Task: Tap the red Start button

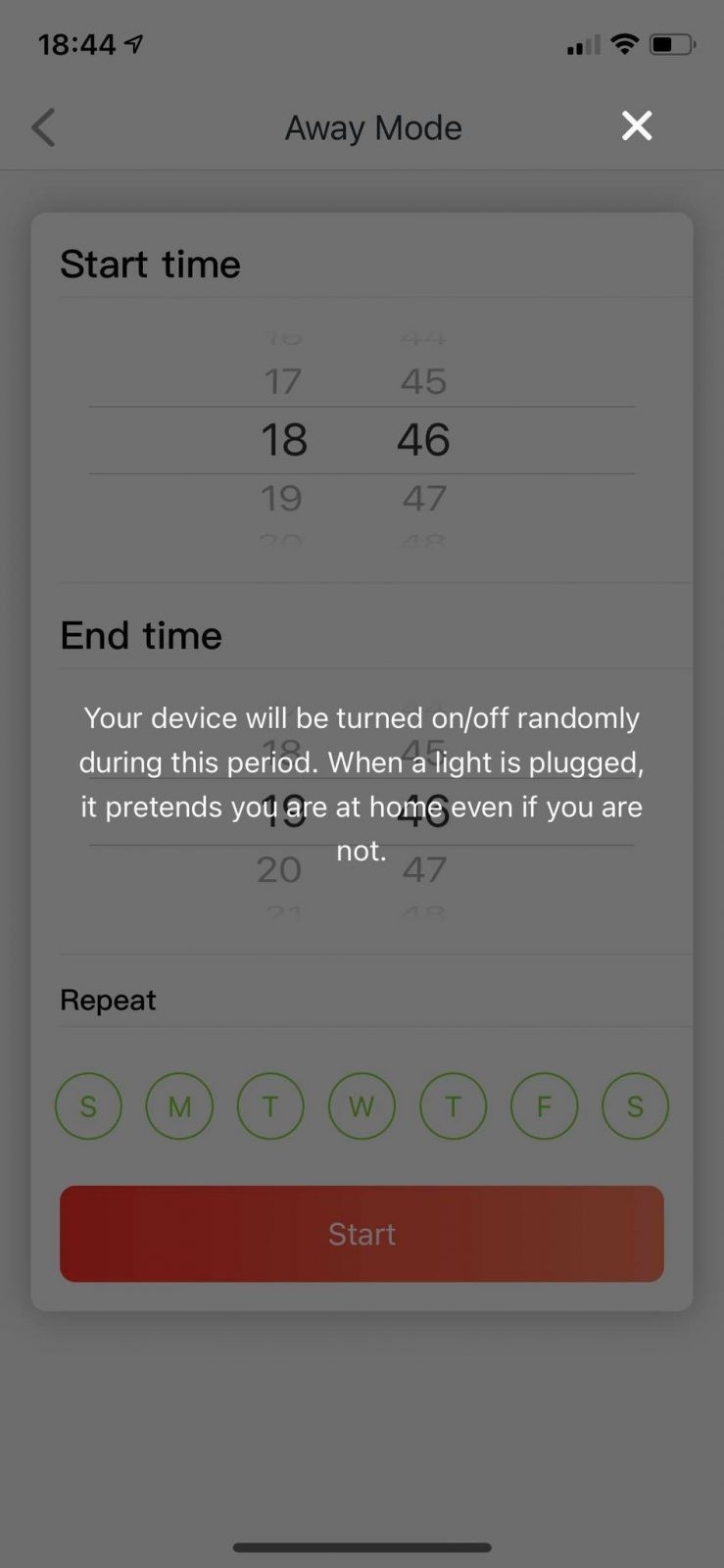Action: (x=362, y=1234)
